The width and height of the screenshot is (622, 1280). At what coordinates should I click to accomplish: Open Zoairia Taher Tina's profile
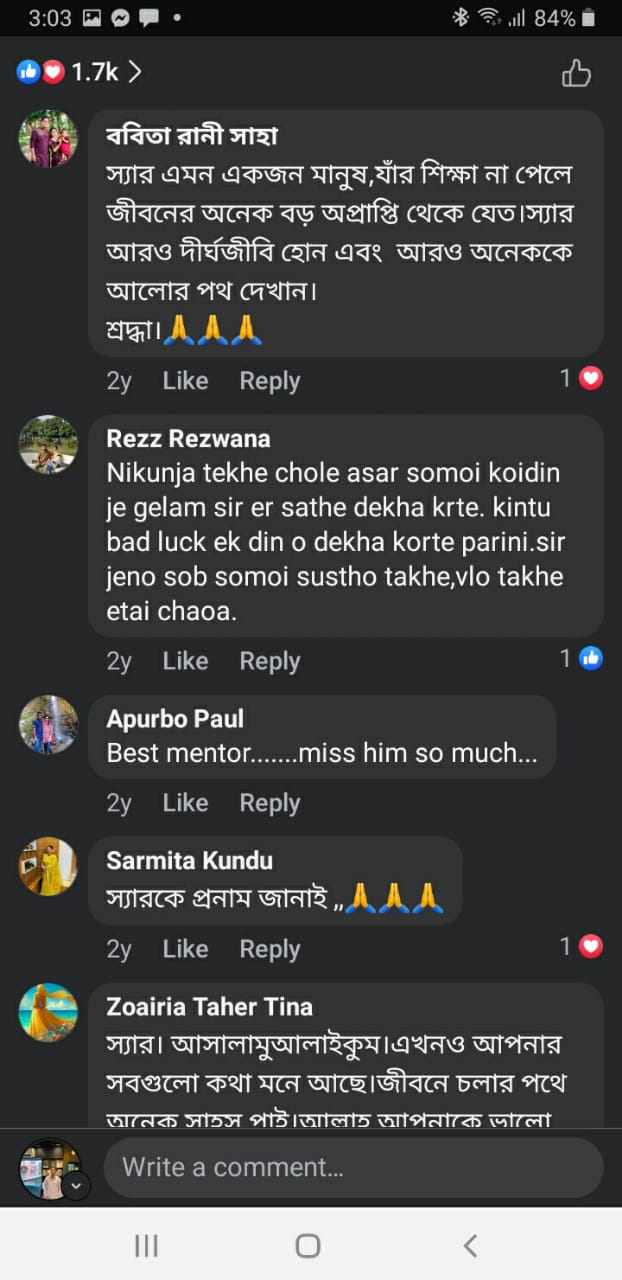pyautogui.click(x=209, y=1007)
